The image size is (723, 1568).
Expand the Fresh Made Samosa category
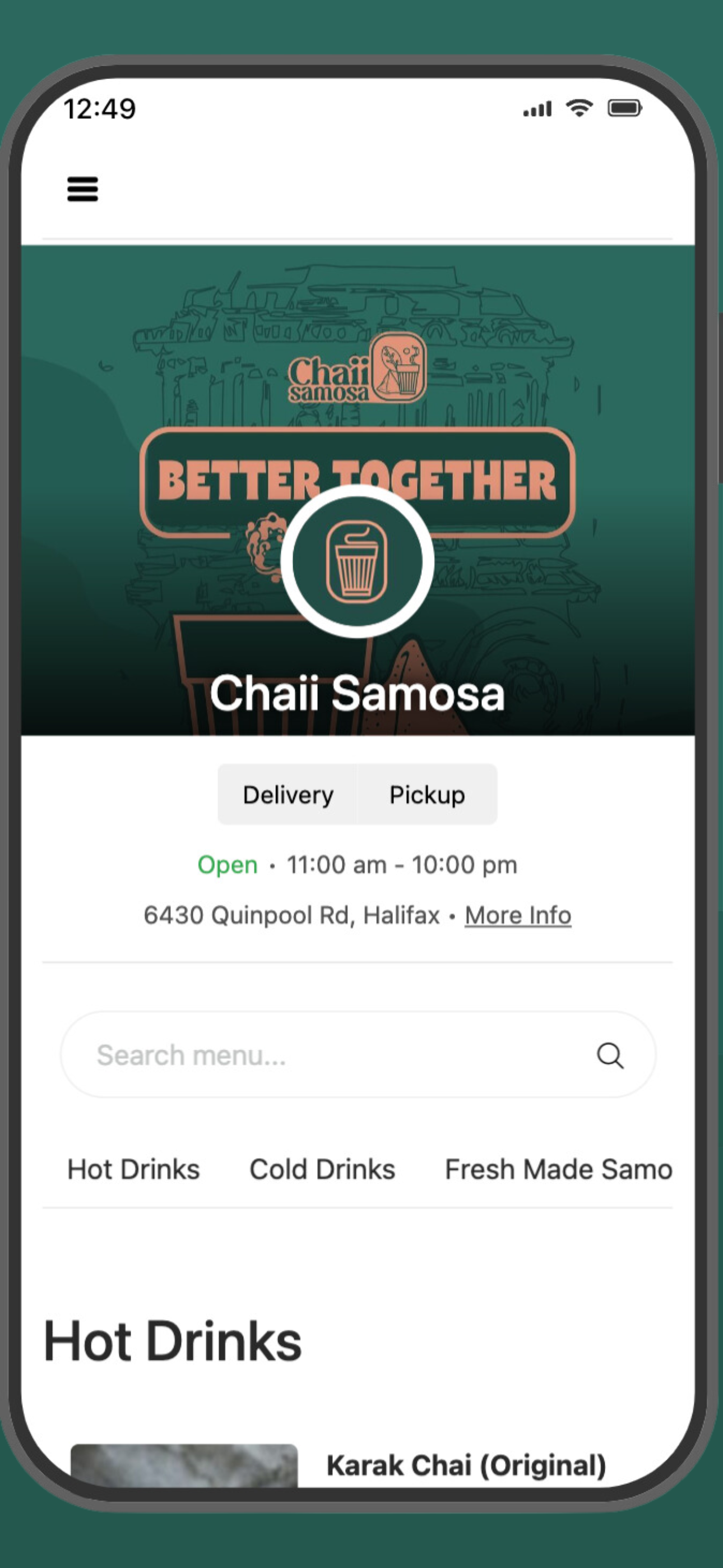point(558,1169)
